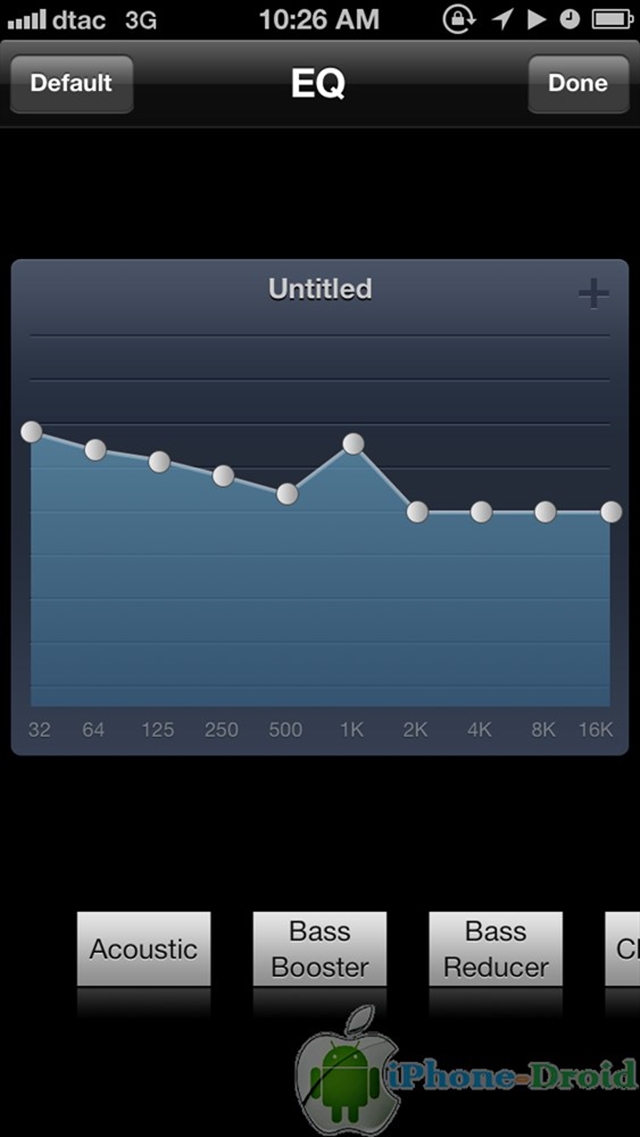Tap the 64 Hz band handle
This screenshot has height=1137, width=640.
click(x=95, y=450)
